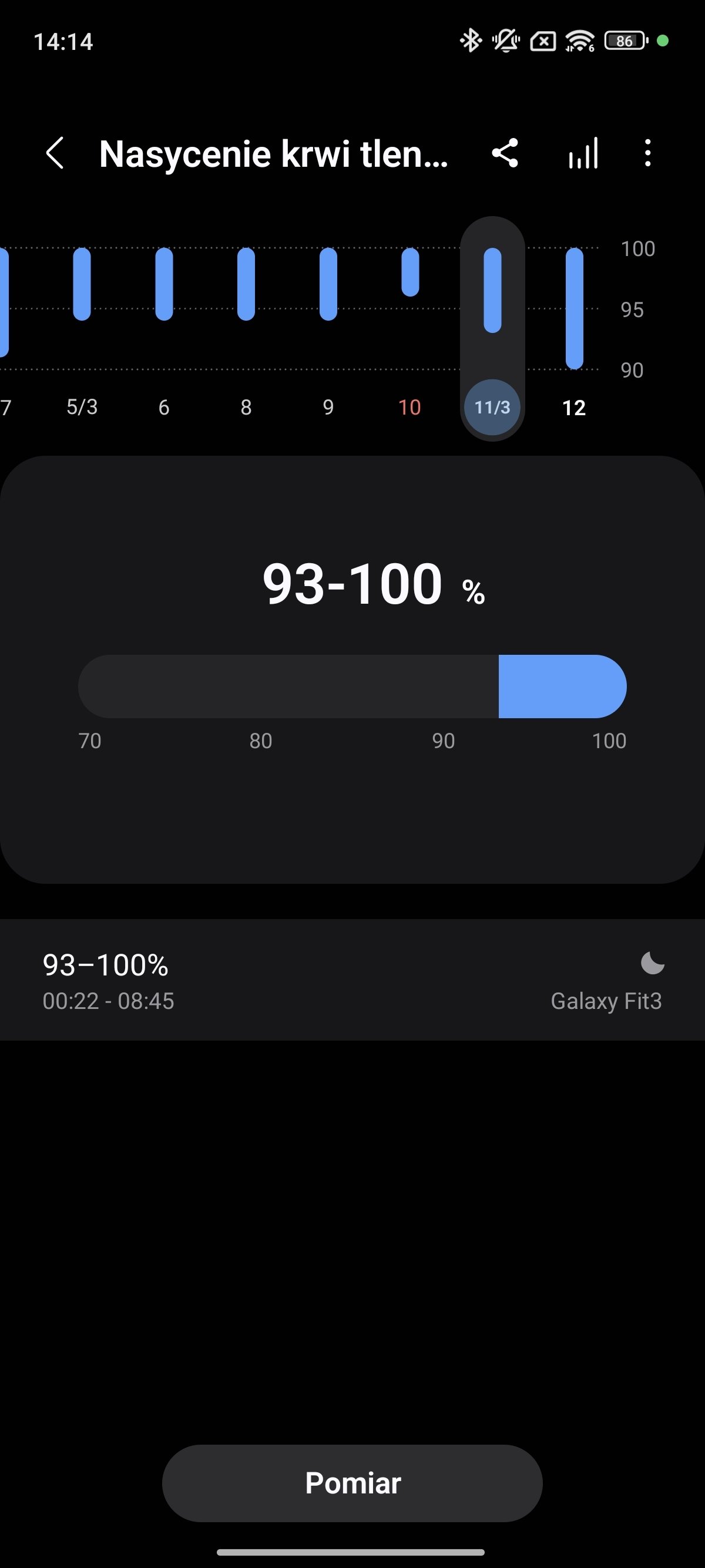Open the trends chart icon
Screen dimensions: 705x1568
583,153
